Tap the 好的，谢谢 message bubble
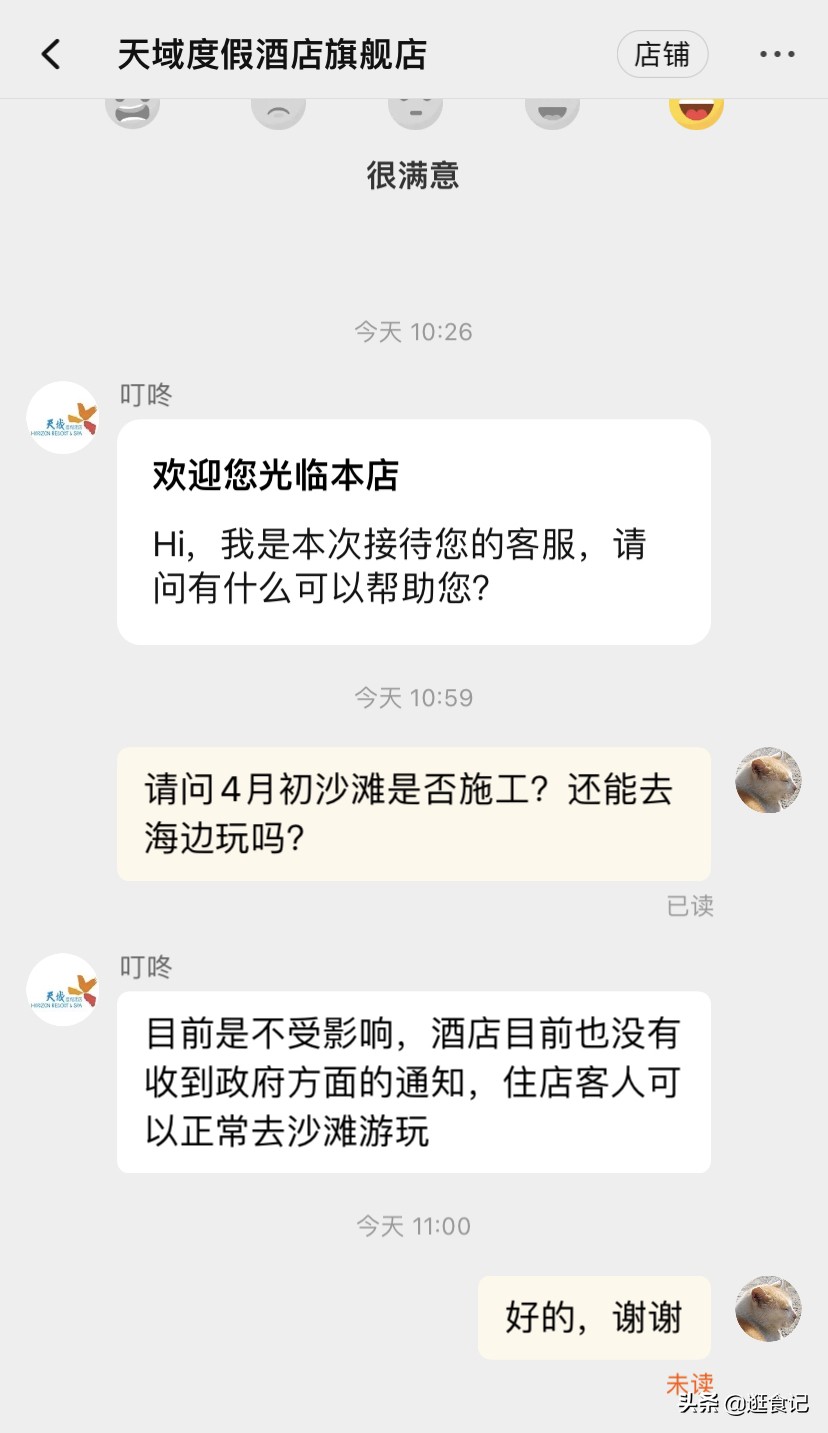Viewport: 828px width, 1433px height. pos(594,1317)
